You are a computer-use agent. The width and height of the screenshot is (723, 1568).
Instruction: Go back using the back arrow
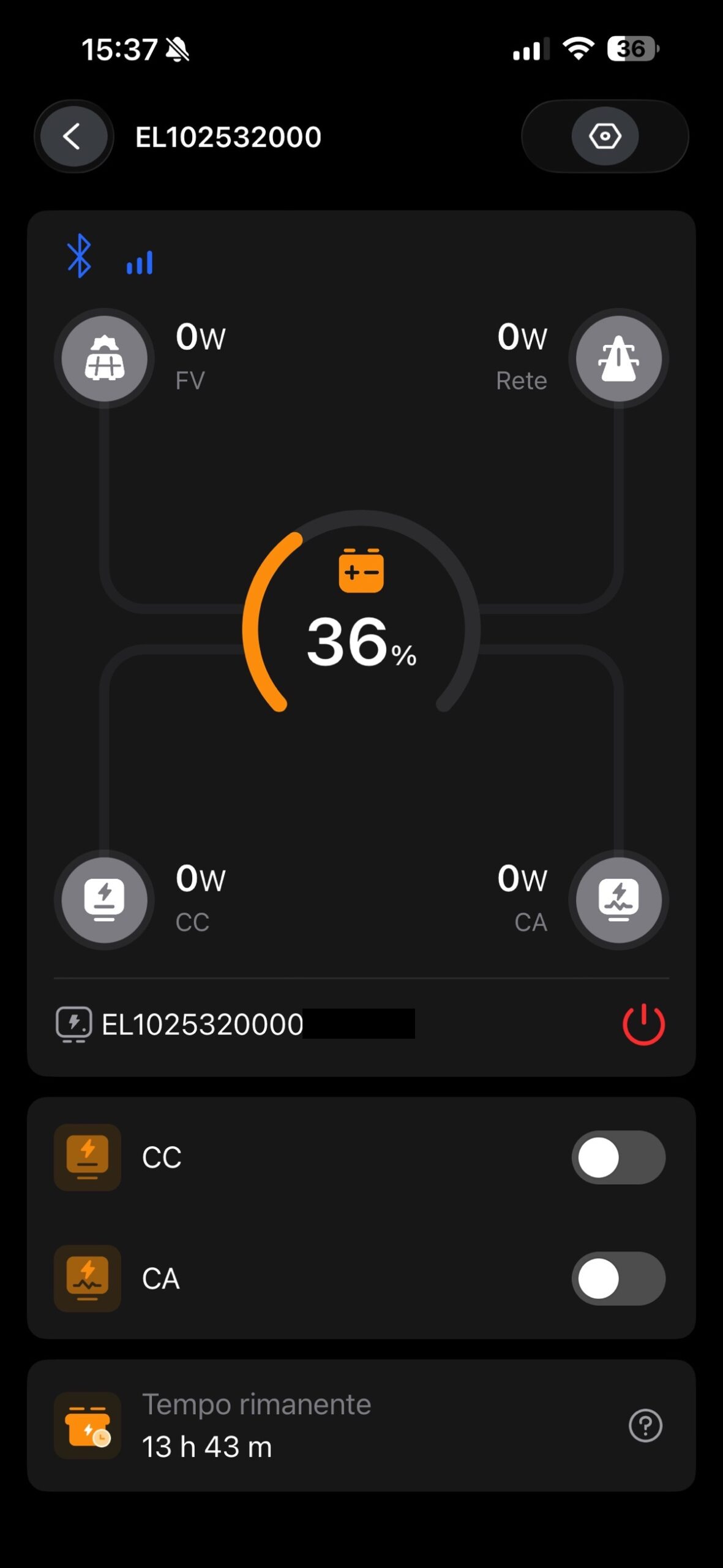pos(73,136)
